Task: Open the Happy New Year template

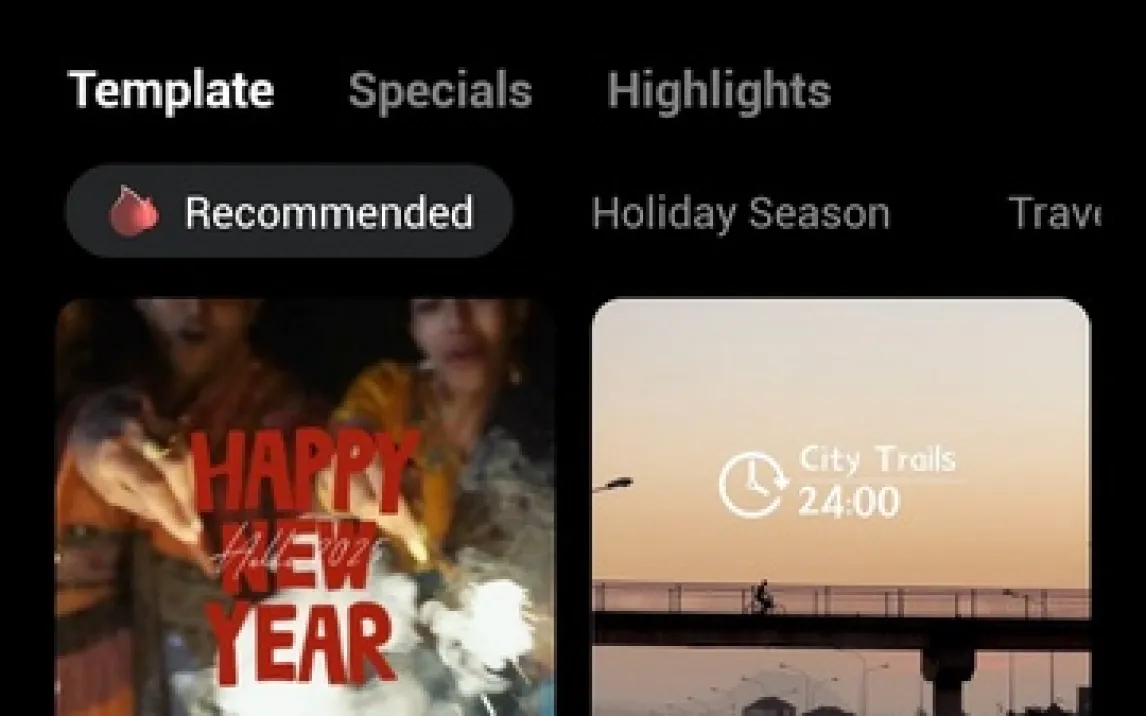Action: tap(305, 510)
